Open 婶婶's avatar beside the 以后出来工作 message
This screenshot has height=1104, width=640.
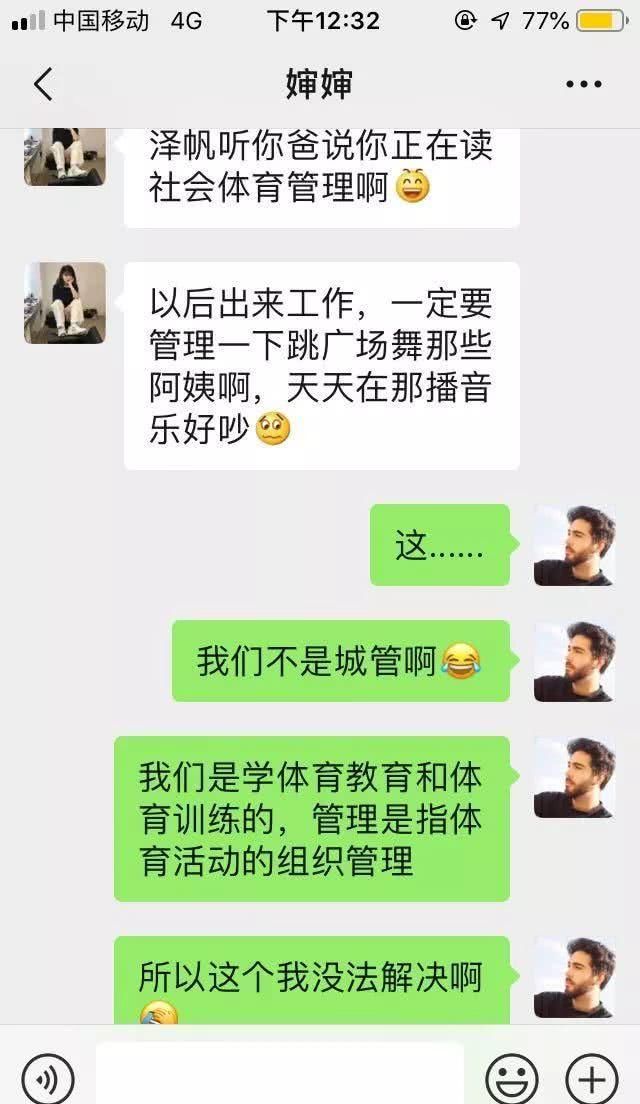click(x=65, y=303)
